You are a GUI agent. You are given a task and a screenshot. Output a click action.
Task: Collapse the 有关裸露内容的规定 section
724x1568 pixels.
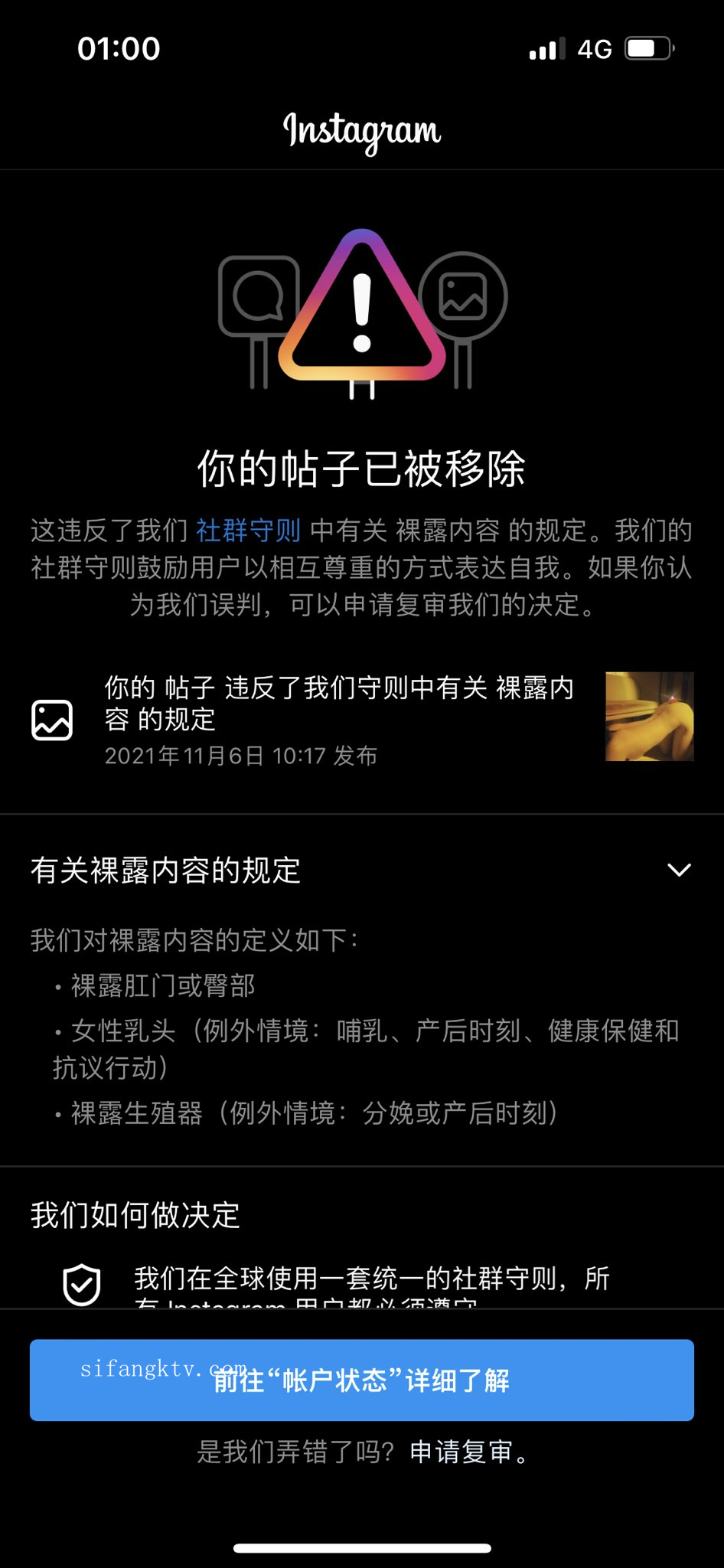point(679,871)
